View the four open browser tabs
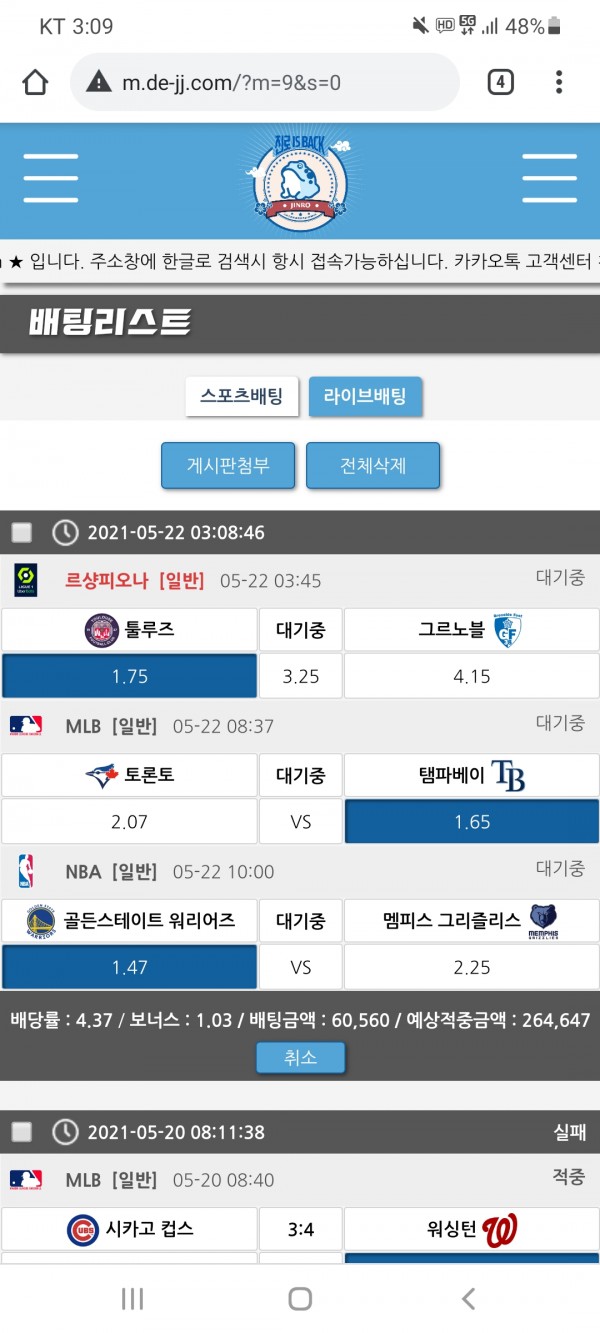 coord(500,82)
